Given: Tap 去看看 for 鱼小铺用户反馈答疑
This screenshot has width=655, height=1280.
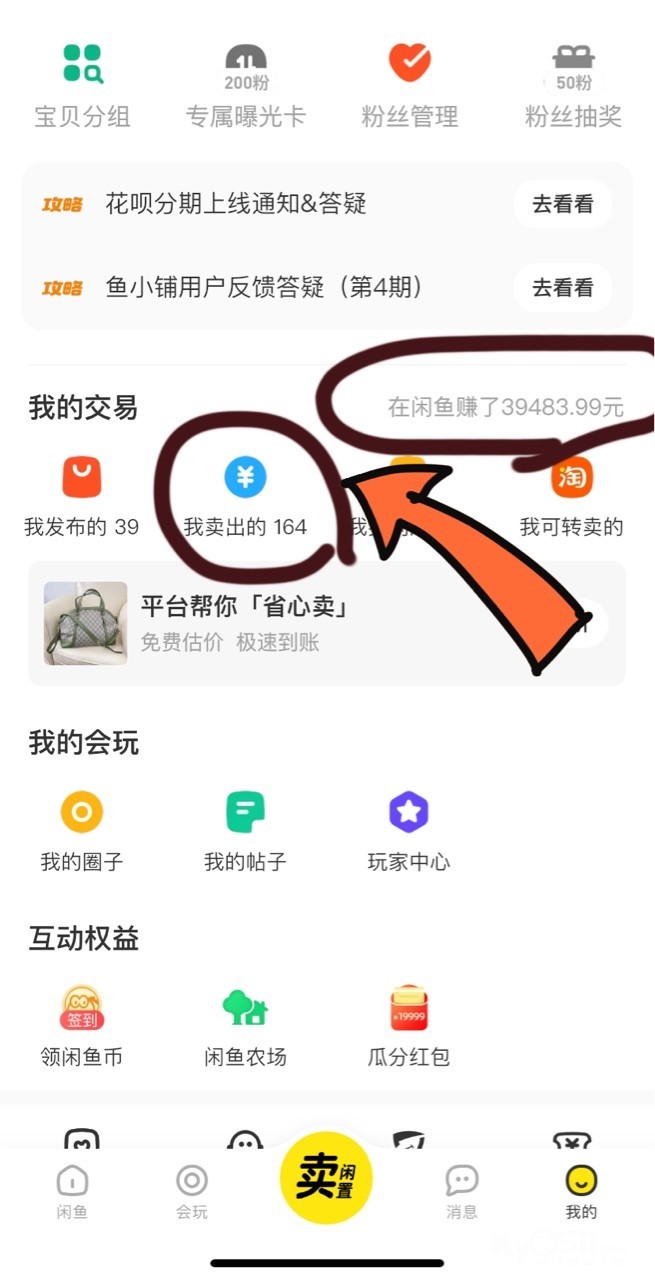Looking at the screenshot, I should coord(562,288).
